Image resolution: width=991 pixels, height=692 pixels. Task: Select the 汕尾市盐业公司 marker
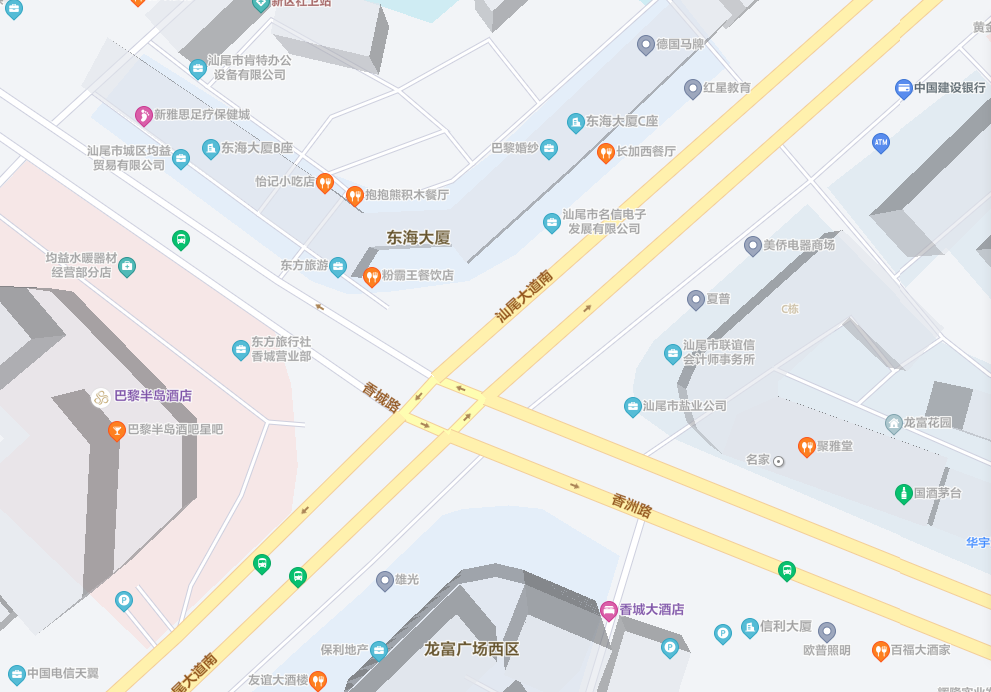click(632, 406)
